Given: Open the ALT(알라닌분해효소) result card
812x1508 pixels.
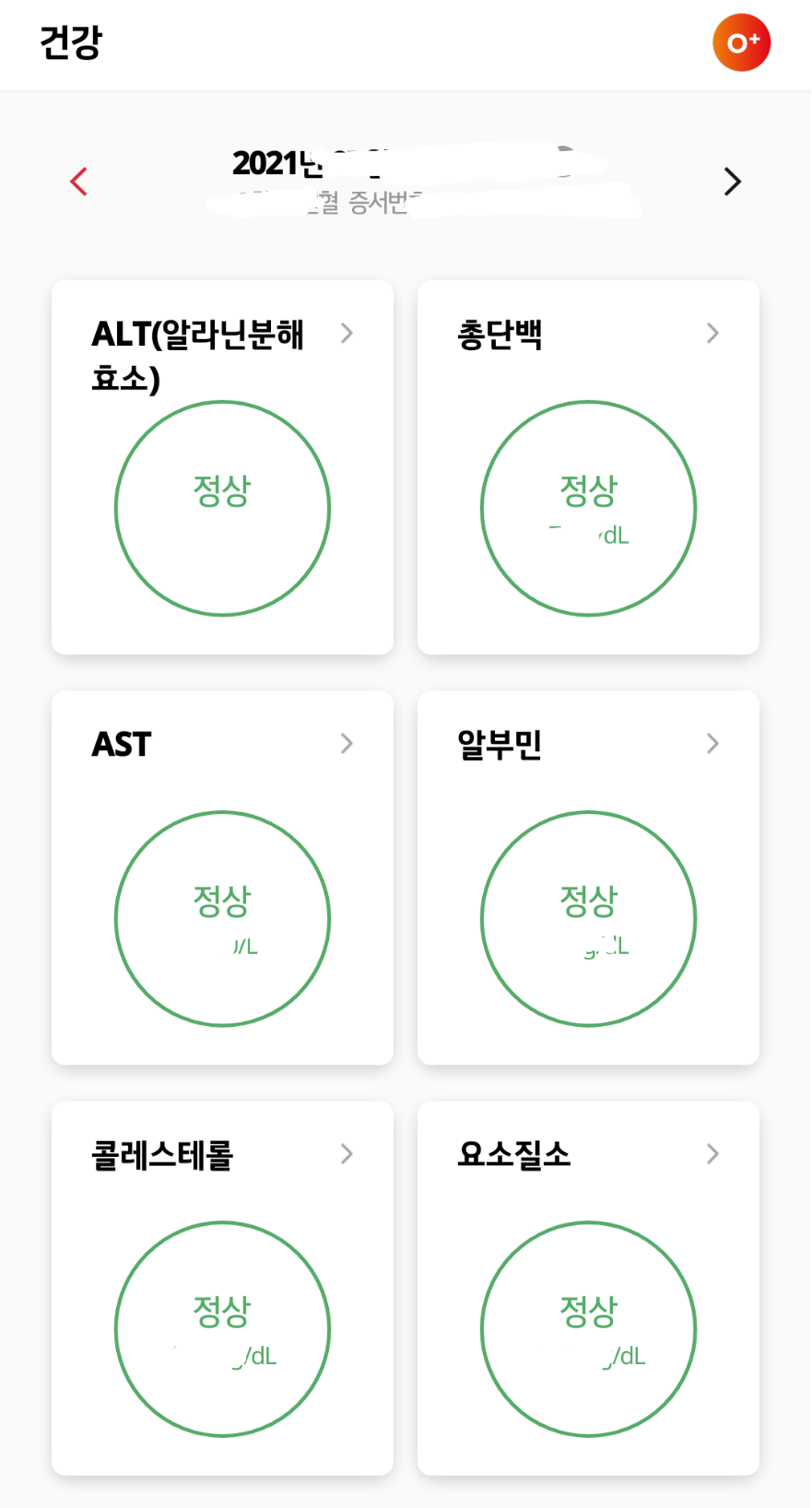Looking at the screenshot, I should pos(222,467).
